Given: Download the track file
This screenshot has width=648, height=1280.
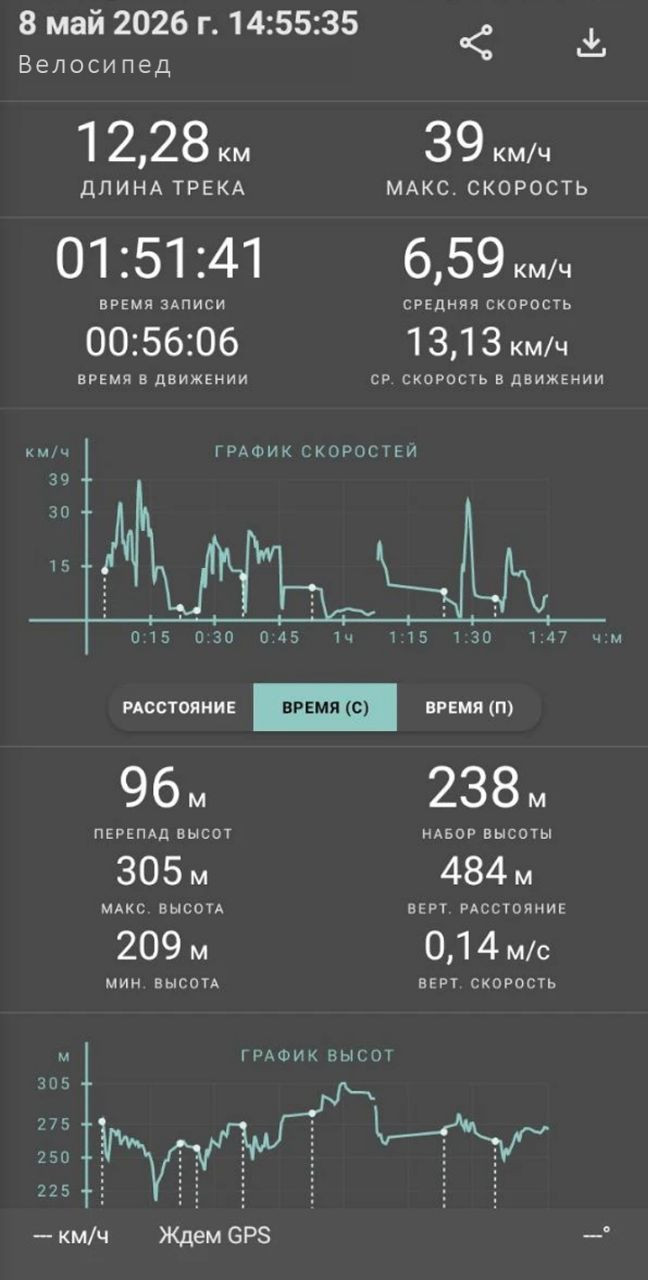Looking at the screenshot, I should coord(591,43).
